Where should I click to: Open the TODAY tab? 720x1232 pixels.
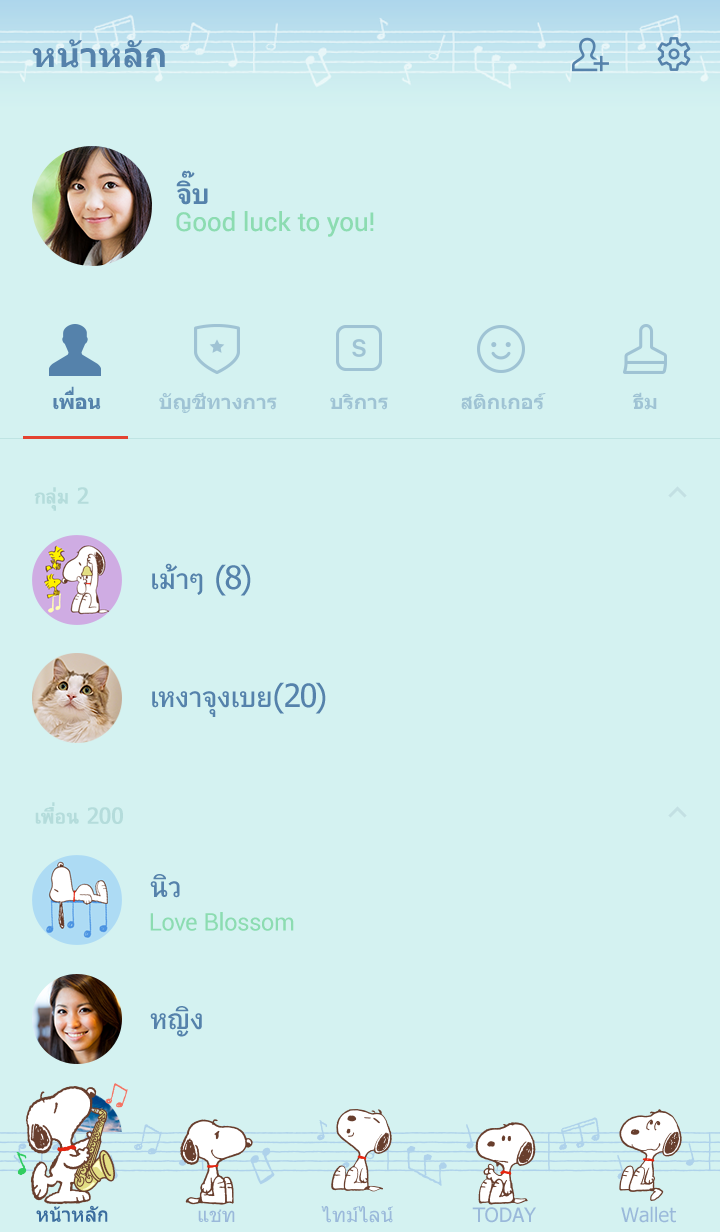pyautogui.click(x=504, y=1170)
